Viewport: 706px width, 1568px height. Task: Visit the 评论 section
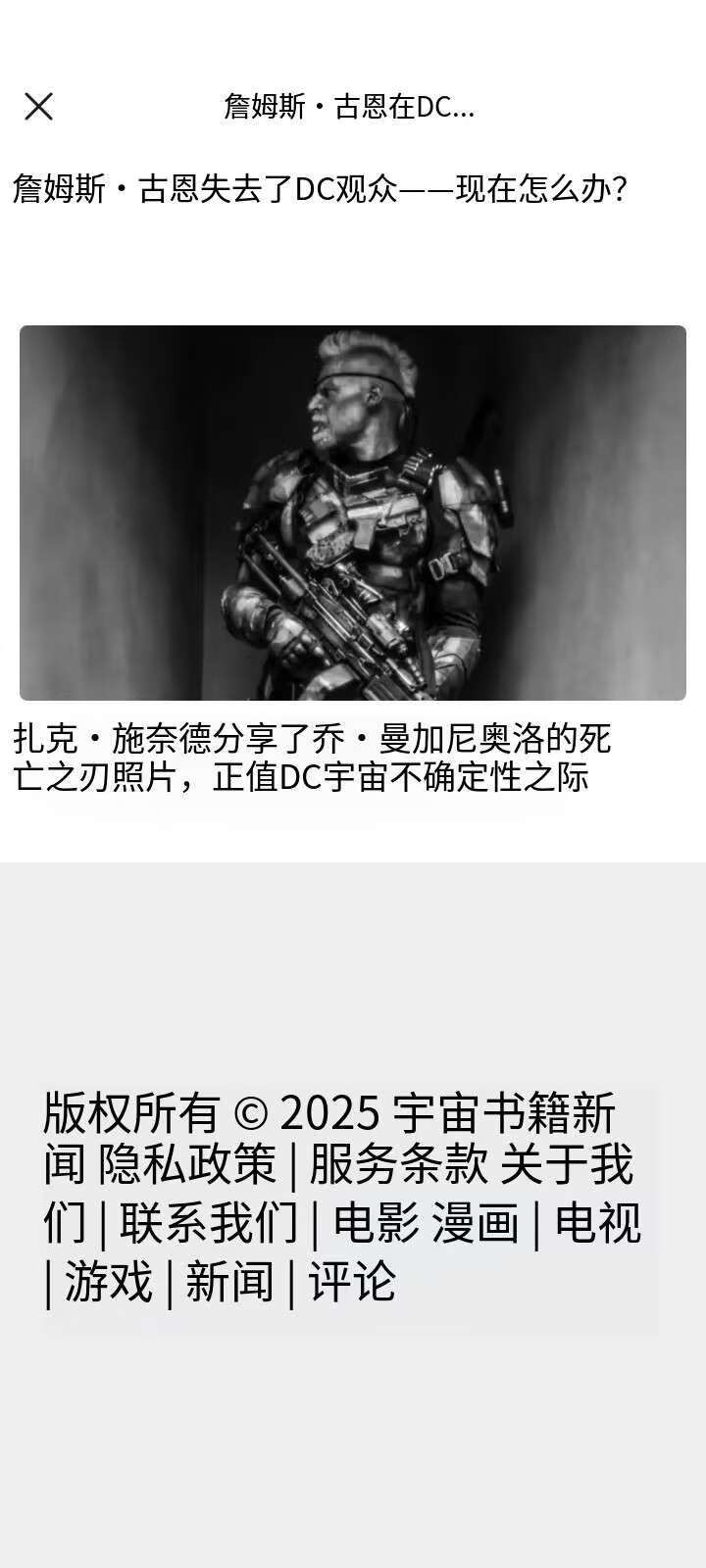[352, 1281]
